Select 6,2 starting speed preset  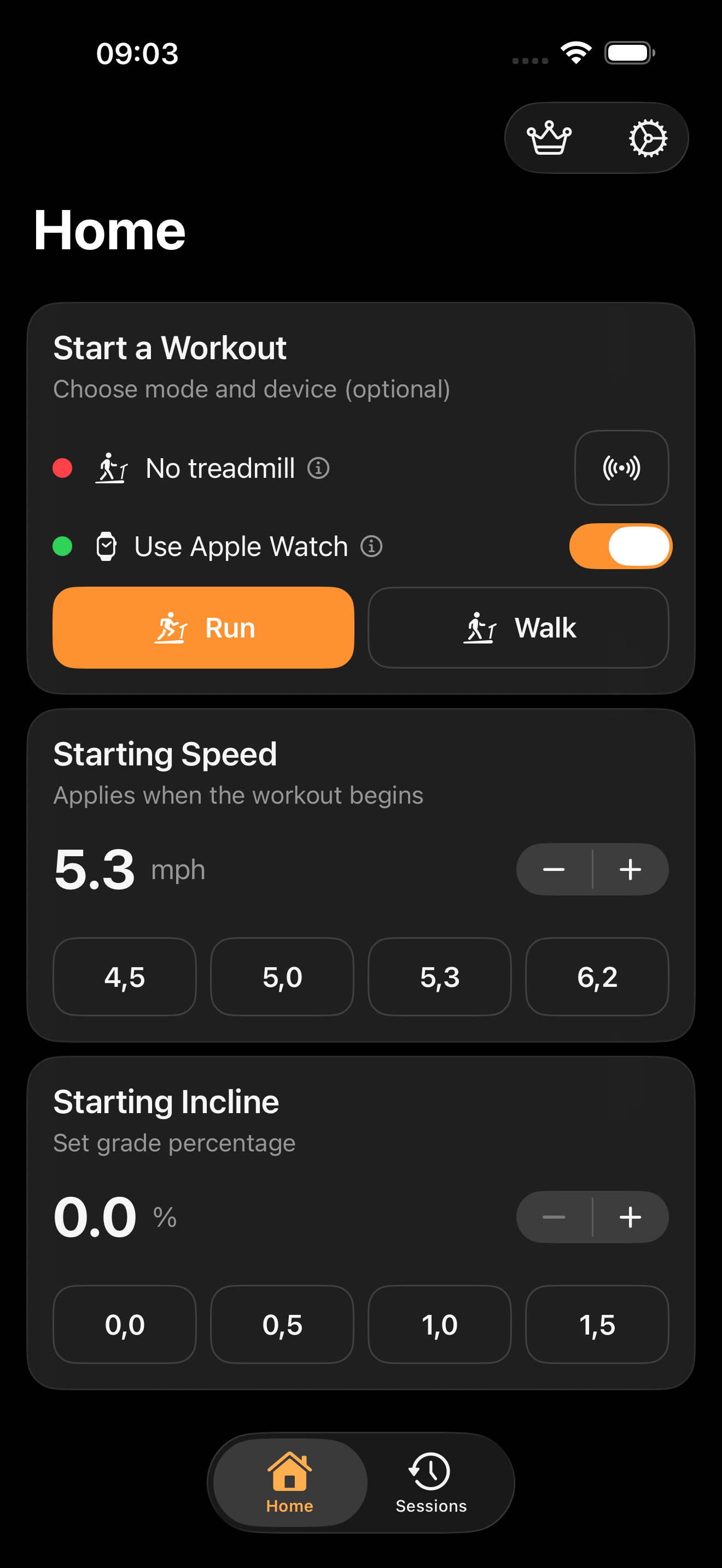597,977
